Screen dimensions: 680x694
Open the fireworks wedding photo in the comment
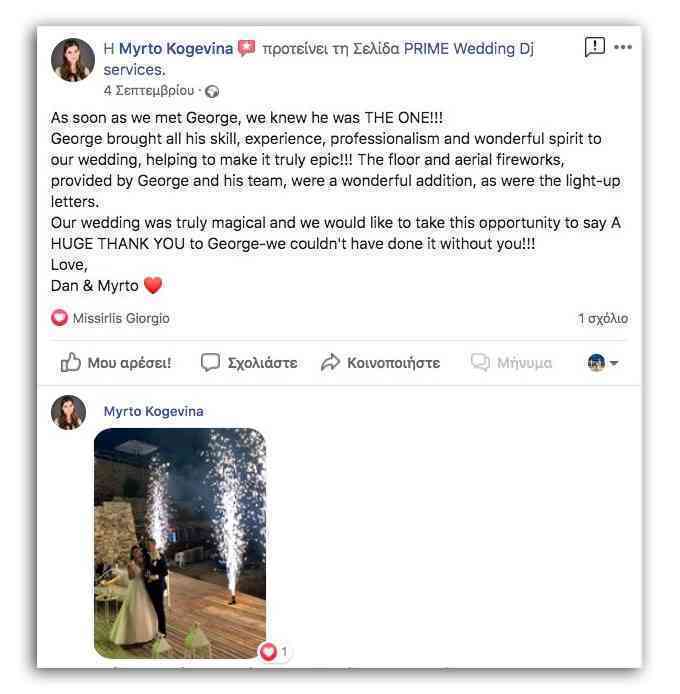coord(180,540)
